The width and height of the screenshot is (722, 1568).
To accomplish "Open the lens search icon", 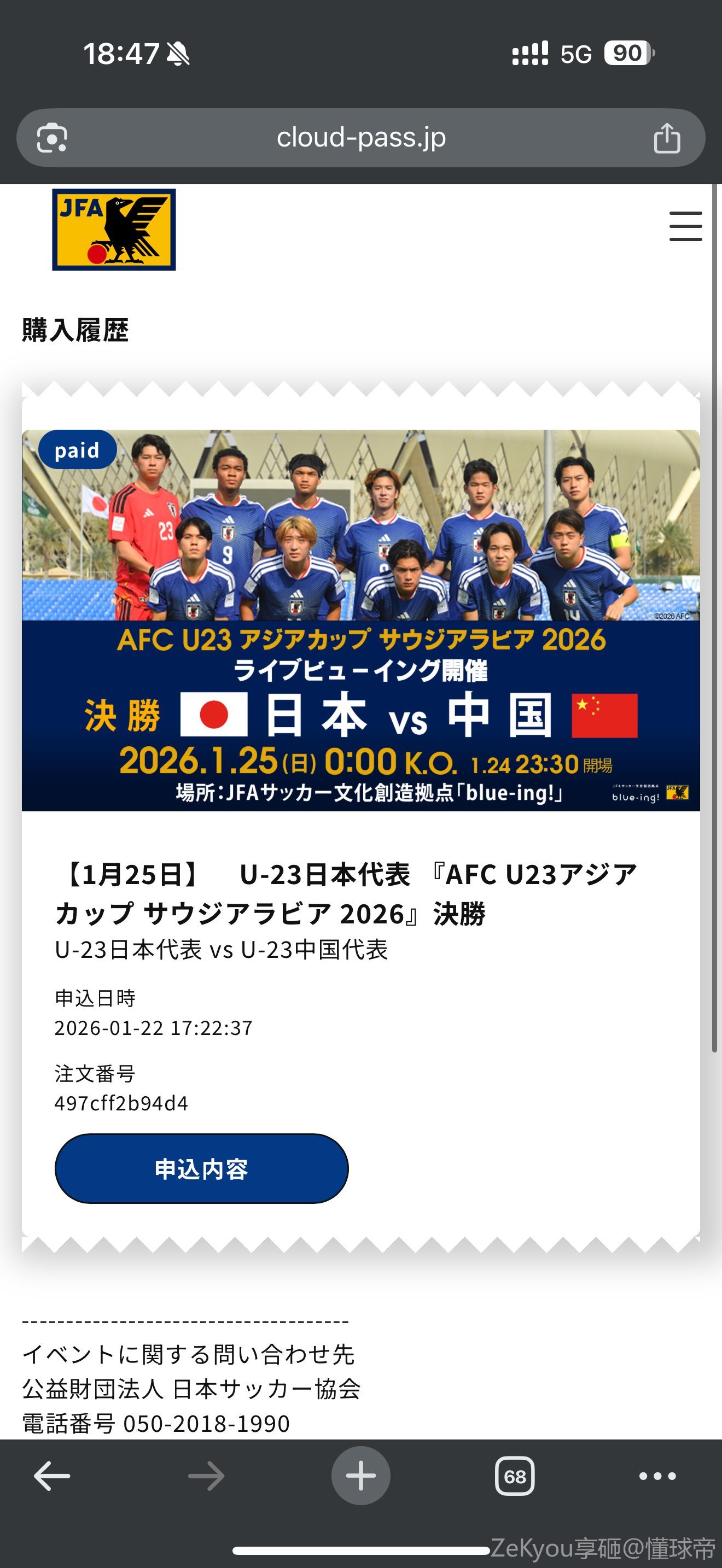I will (x=53, y=138).
